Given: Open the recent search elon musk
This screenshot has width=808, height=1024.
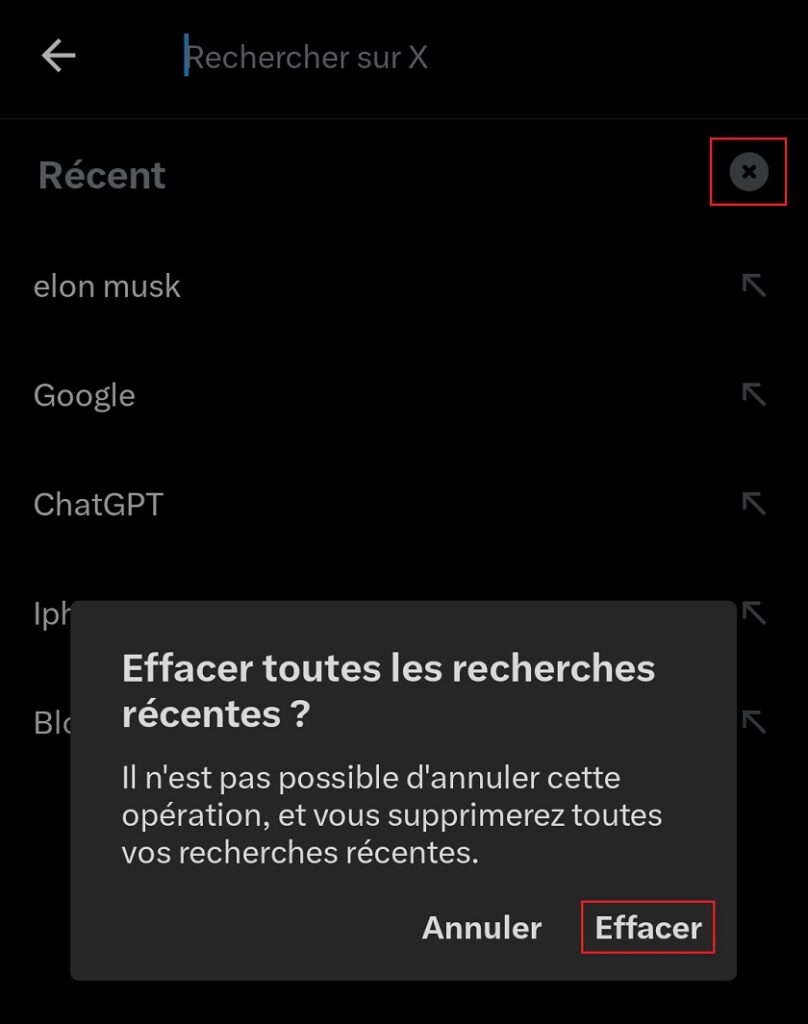Looking at the screenshot, I should 108,287.
